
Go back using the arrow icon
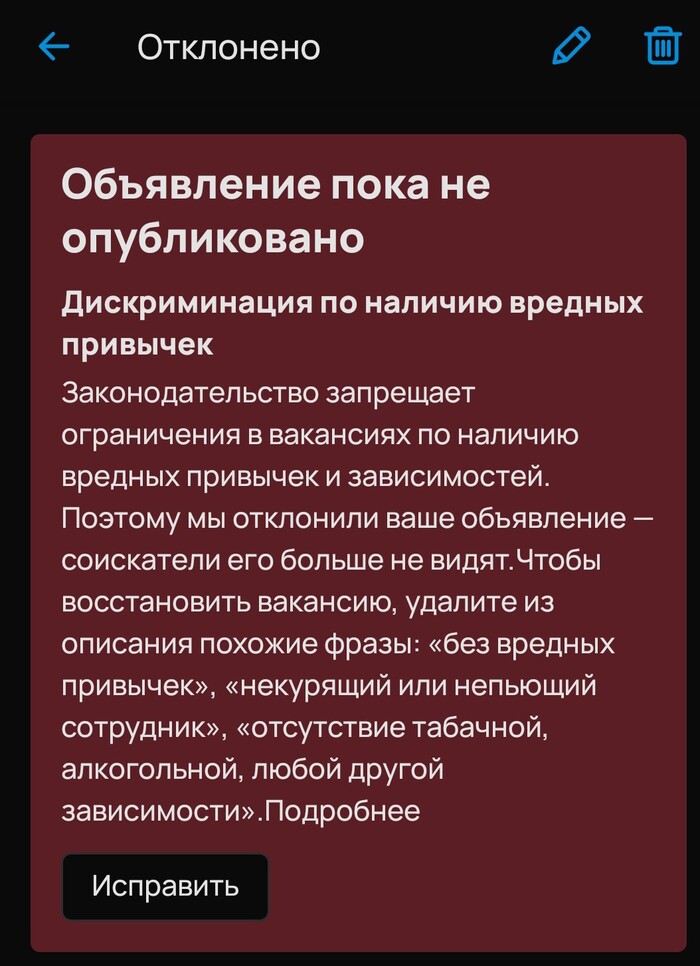pos(53,46)
